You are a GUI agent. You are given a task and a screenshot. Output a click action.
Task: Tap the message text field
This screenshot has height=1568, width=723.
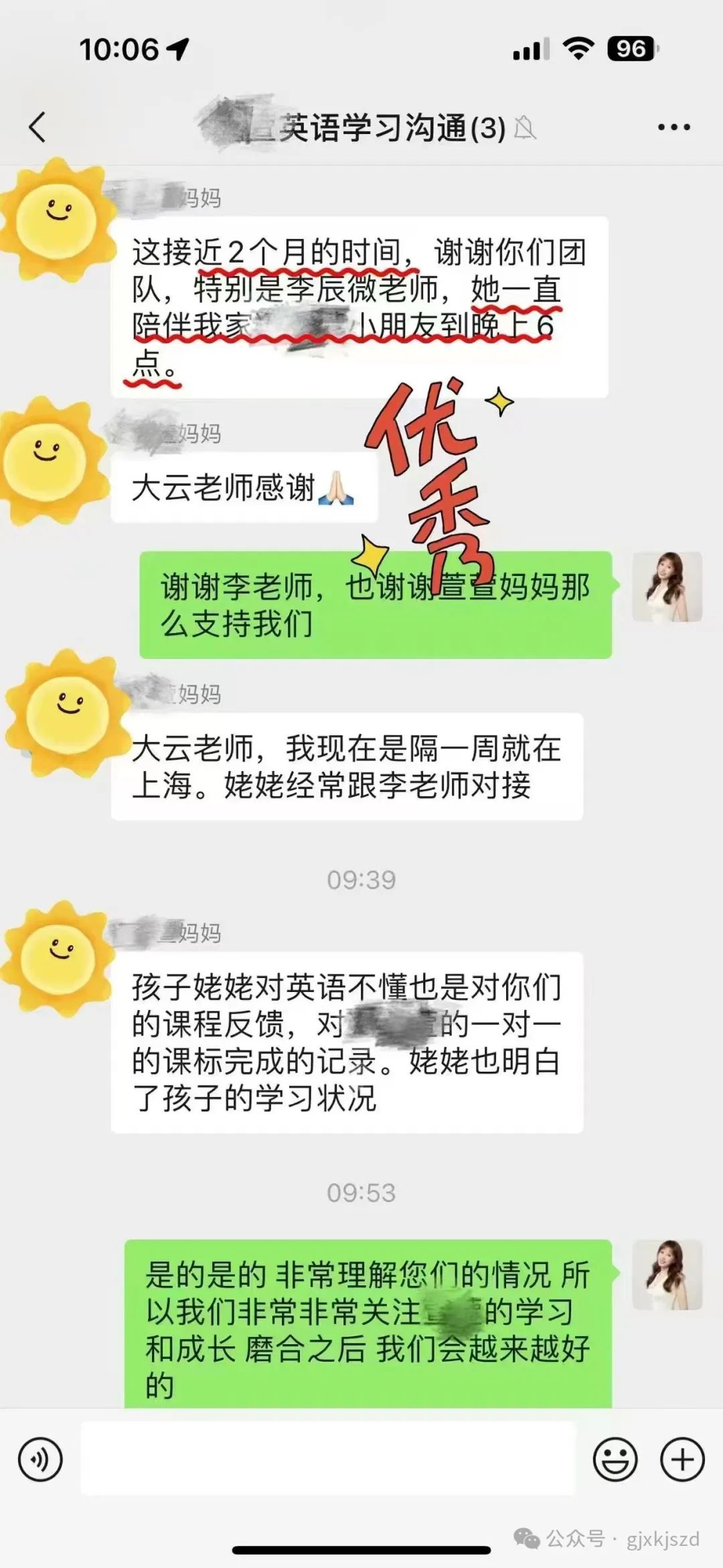[328, 1459]
